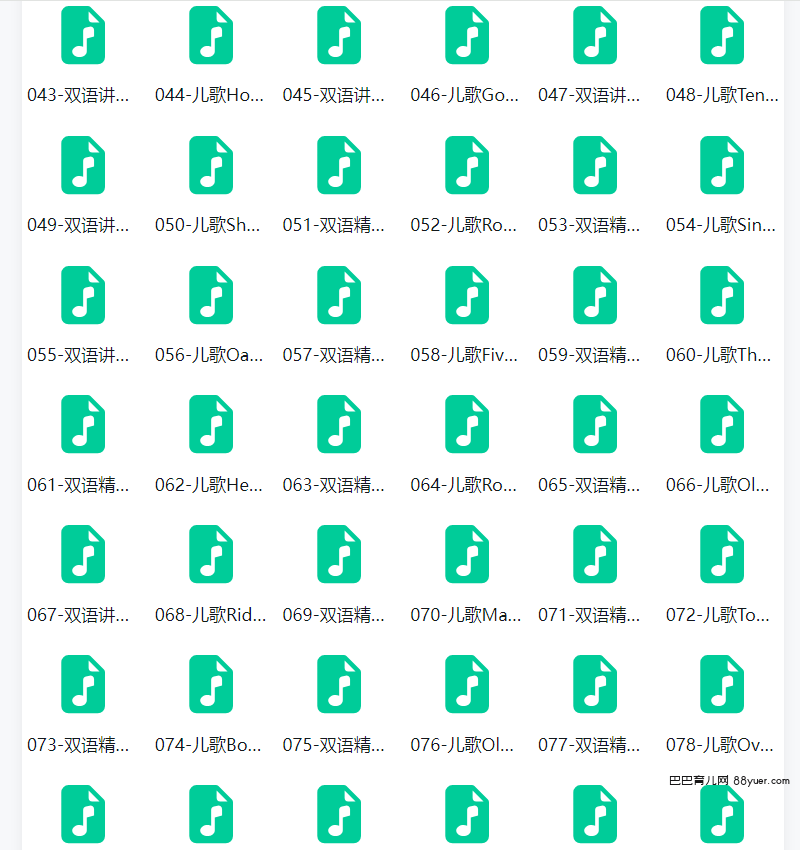Tap the 058-儿歌Fiv audio file
Image resolution: width=800 pixels, height=850 pixels.
(467, 296)
